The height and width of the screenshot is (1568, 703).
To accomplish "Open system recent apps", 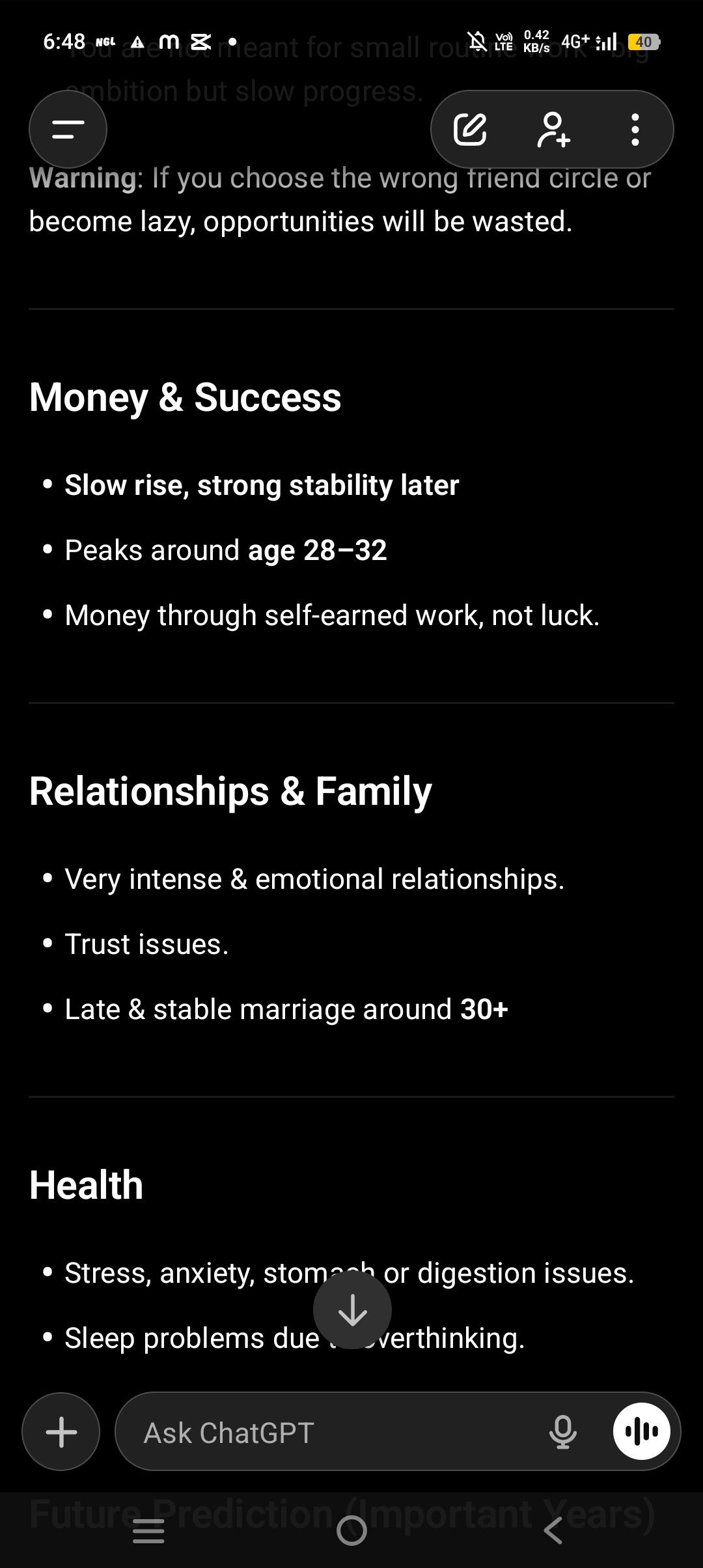I will (x=148, y=1531).
